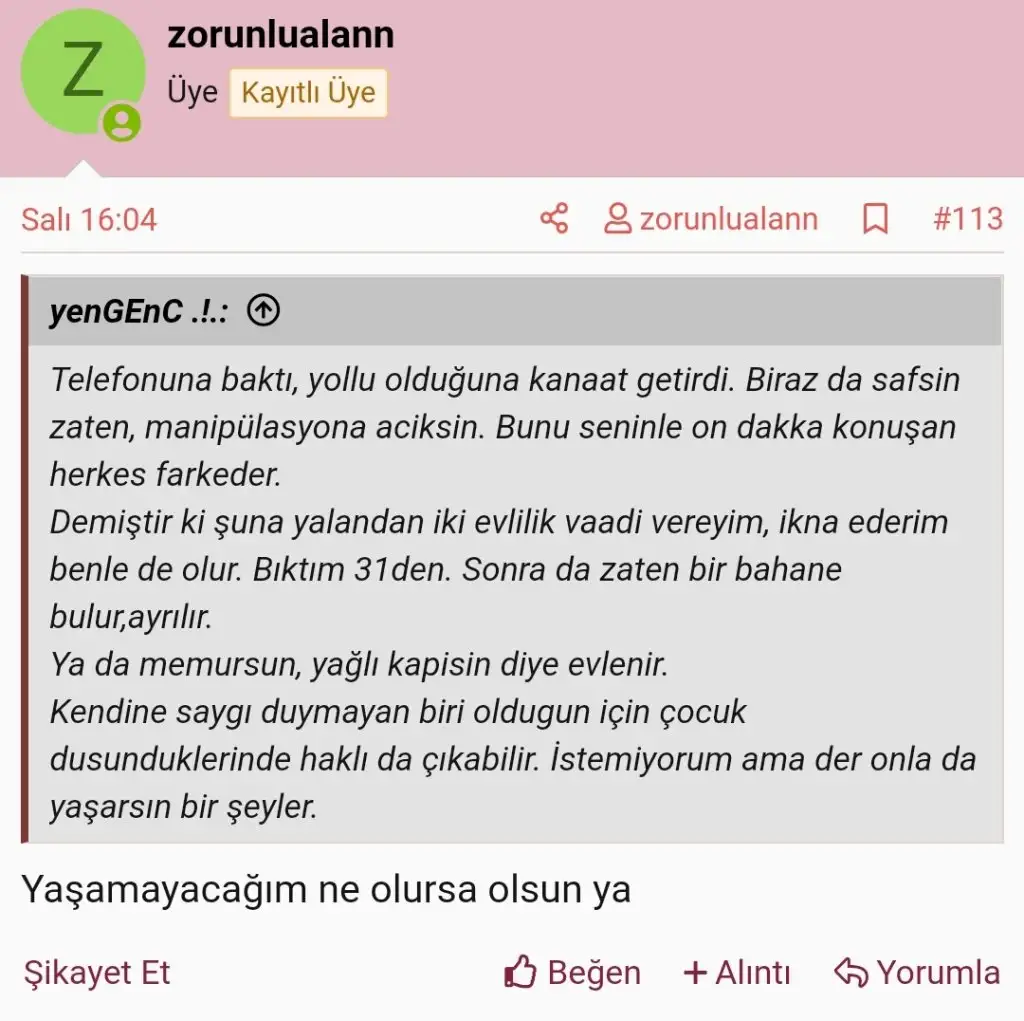Open the #113 post permalink
Screen dimensions: 1024x1021
coord(967,219)
